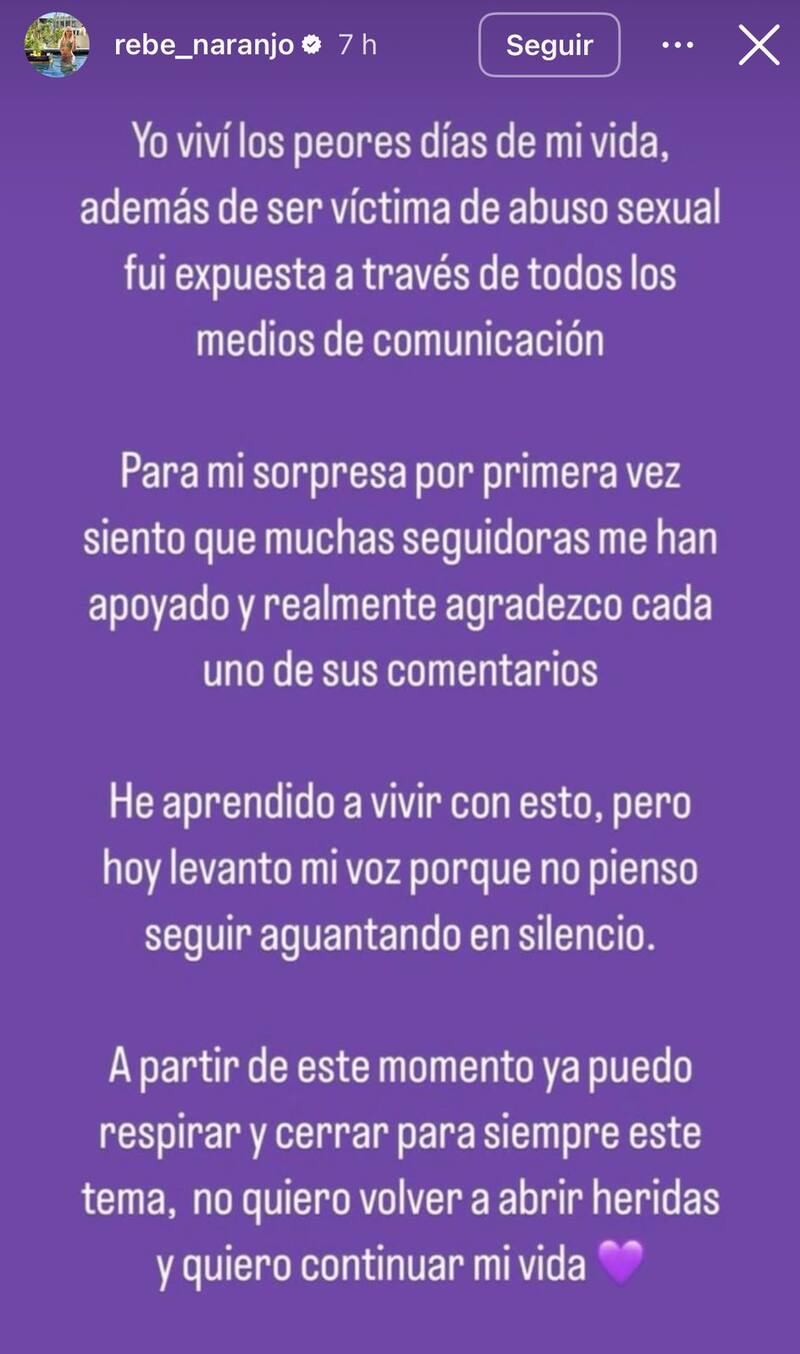The height and width of the screenshot is (1354, 800).
Task: Open the rebe_naranjo username link
Action: [x=201, y=45]
